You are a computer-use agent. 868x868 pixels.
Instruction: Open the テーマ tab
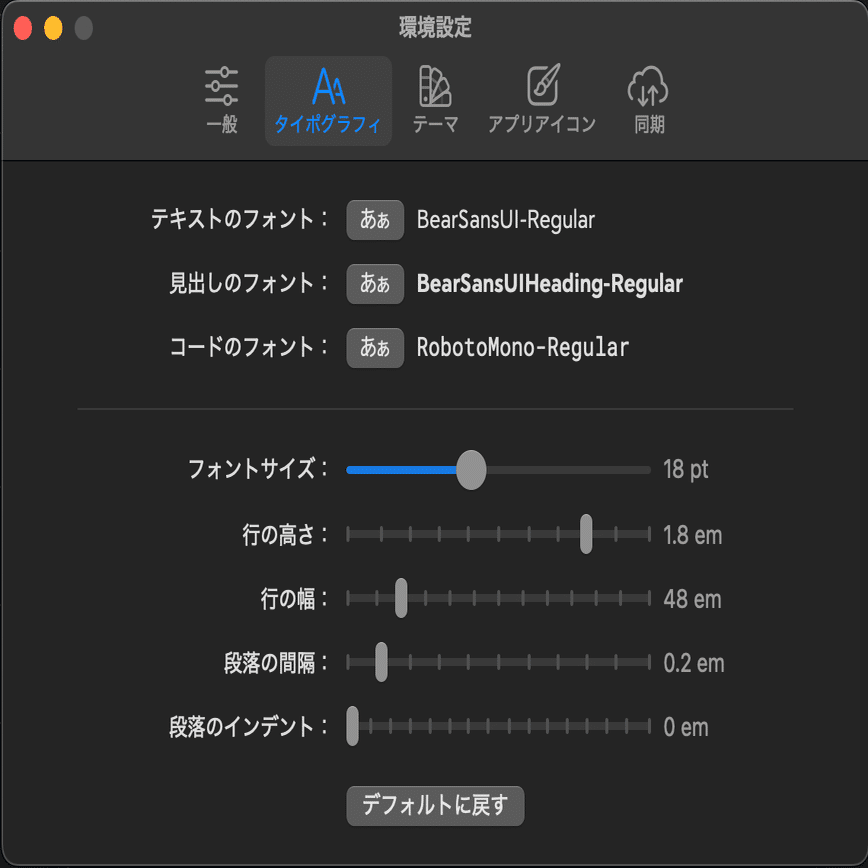click(x=435, y=101)
